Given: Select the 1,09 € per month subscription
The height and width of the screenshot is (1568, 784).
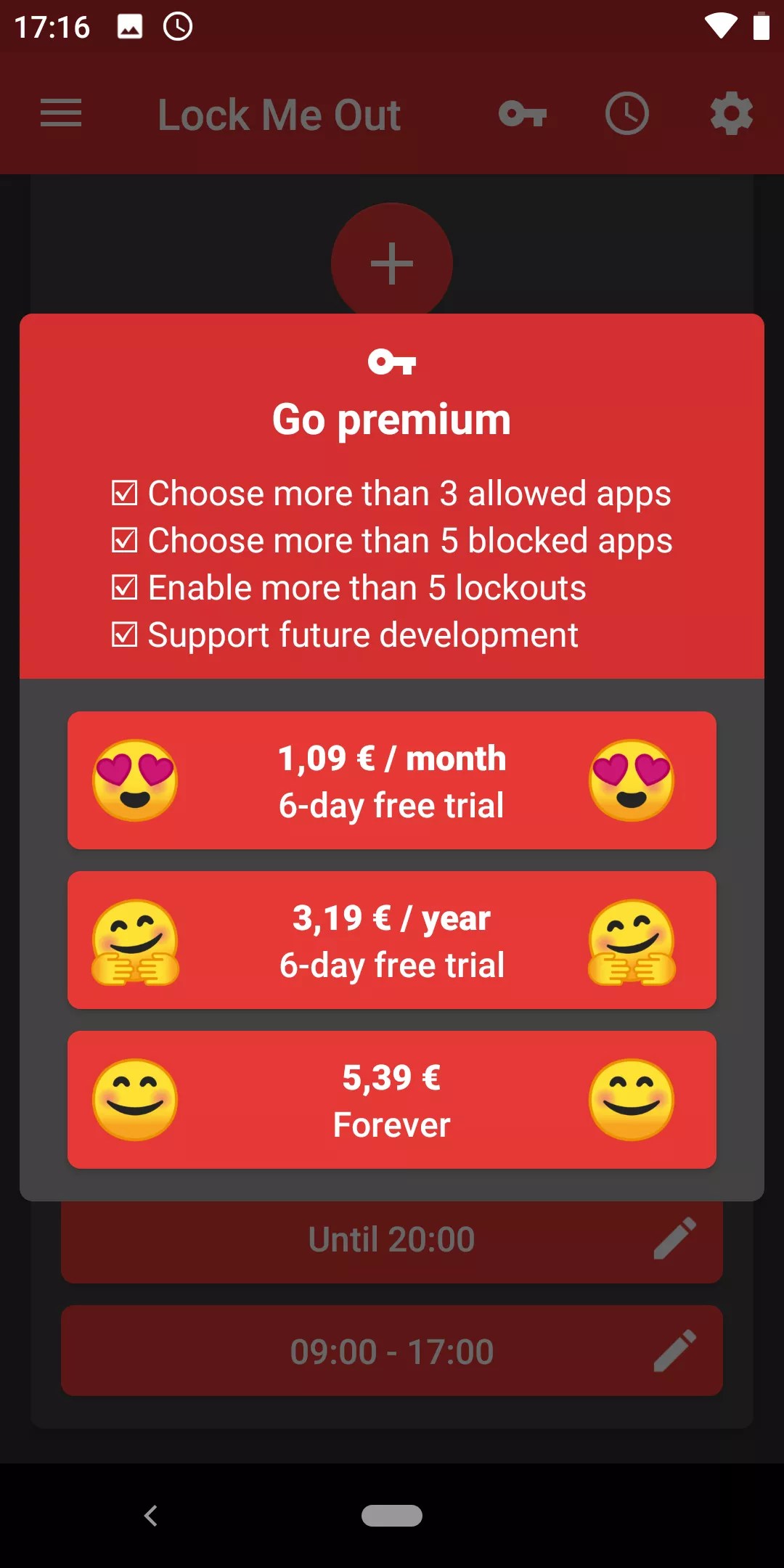Looking at the screenshot, I should click(x=392, y=780).
